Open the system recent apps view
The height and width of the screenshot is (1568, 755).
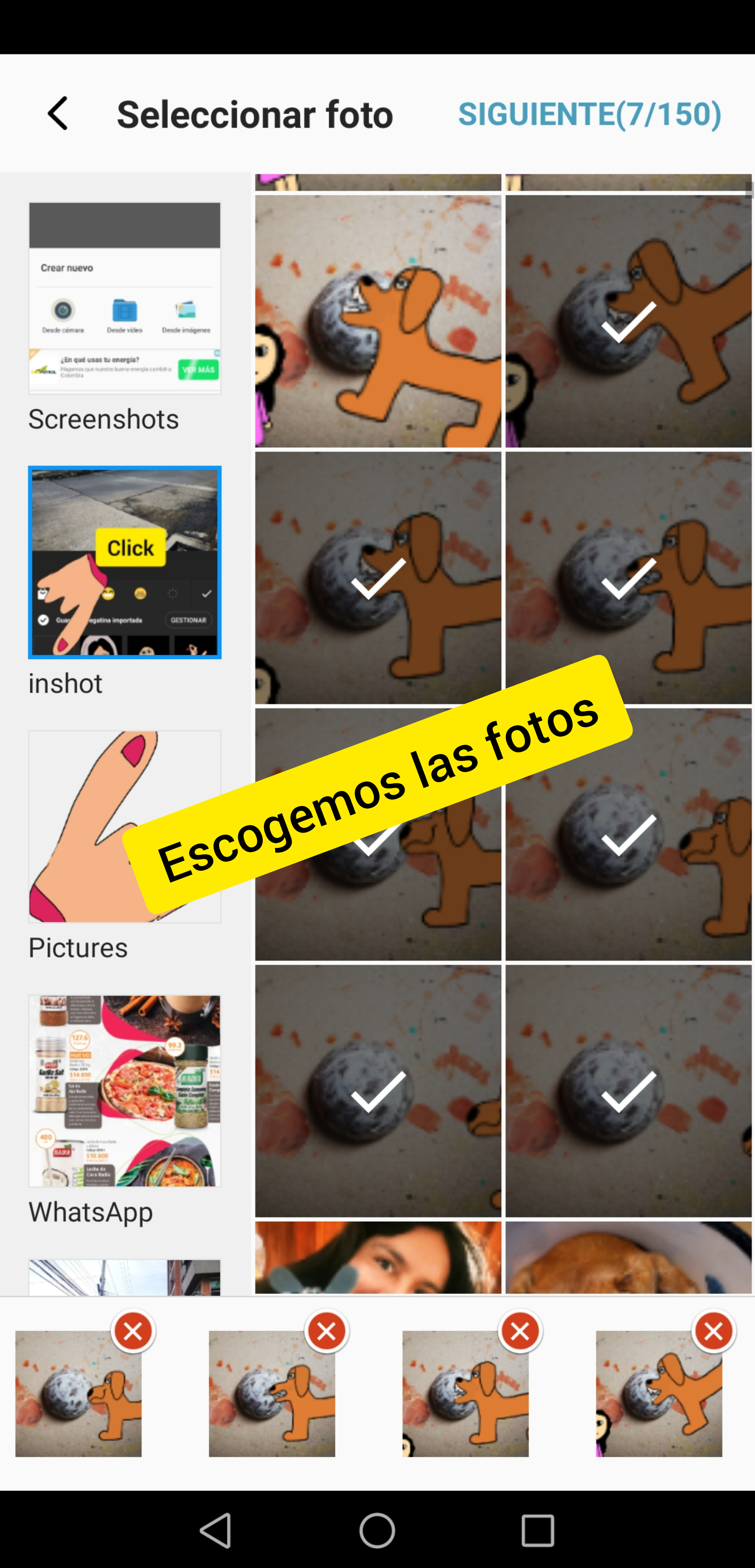[x=537, y=1529]
